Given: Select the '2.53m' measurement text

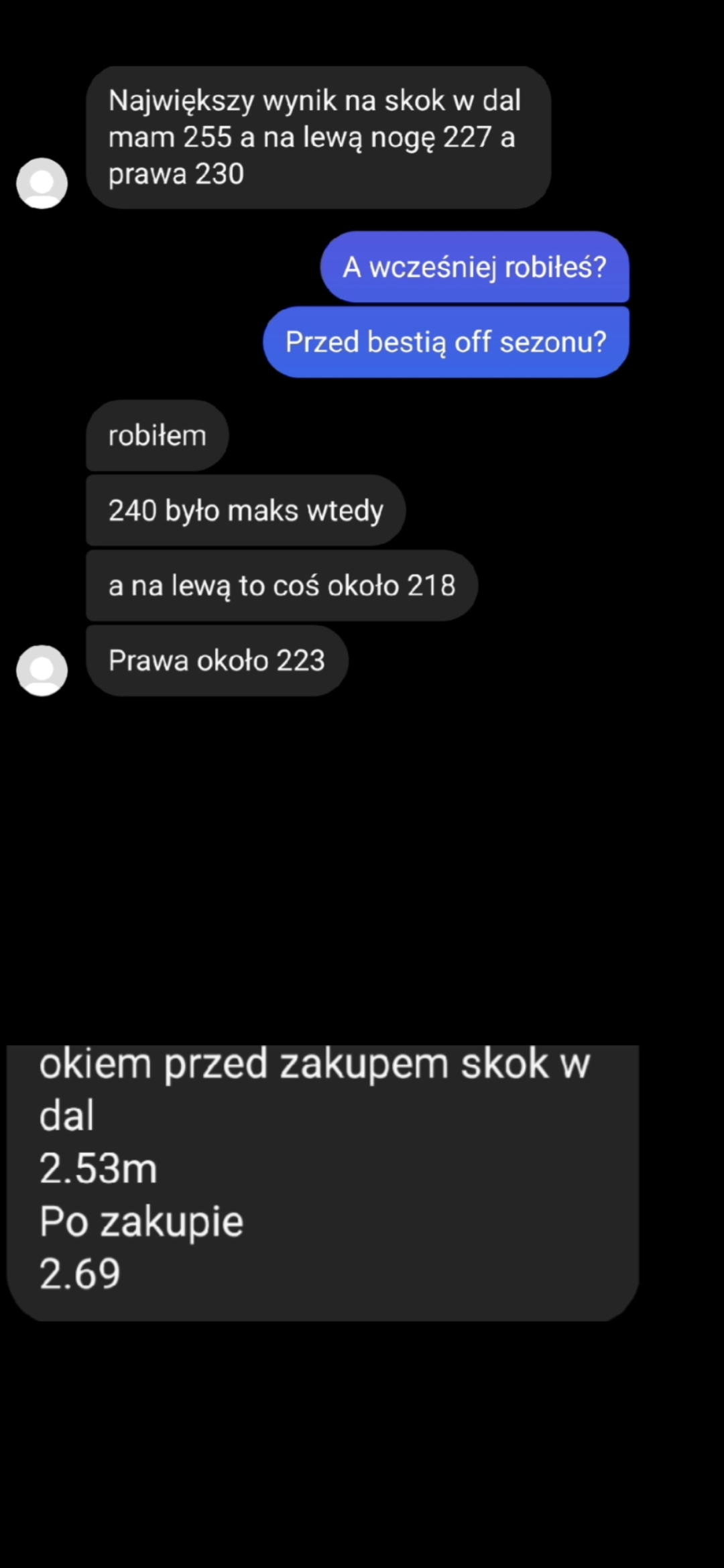Looking at the screenshot, I should [x=99, y=1167].
